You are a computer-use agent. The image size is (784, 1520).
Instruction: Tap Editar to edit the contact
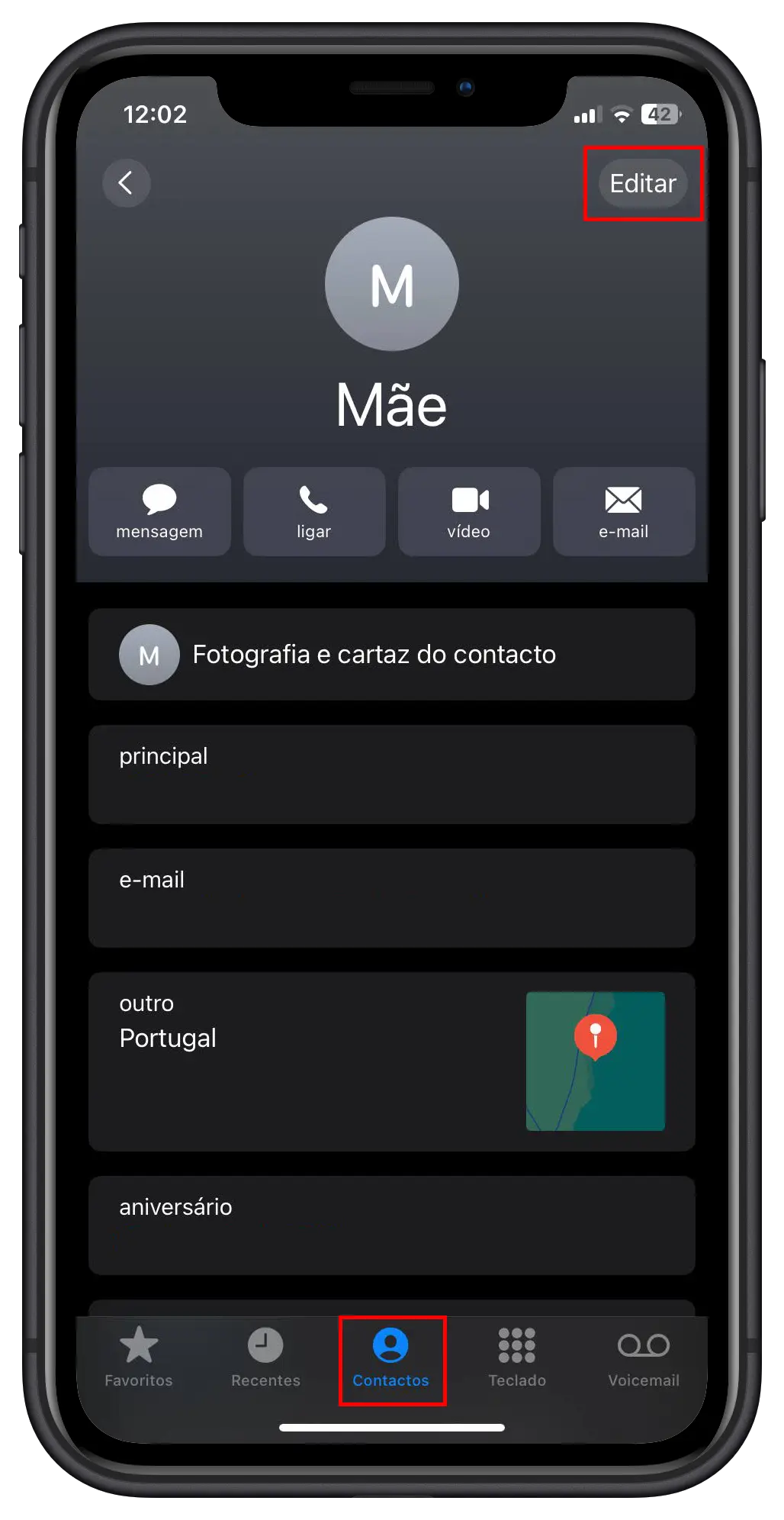click(x=642, y=183)
